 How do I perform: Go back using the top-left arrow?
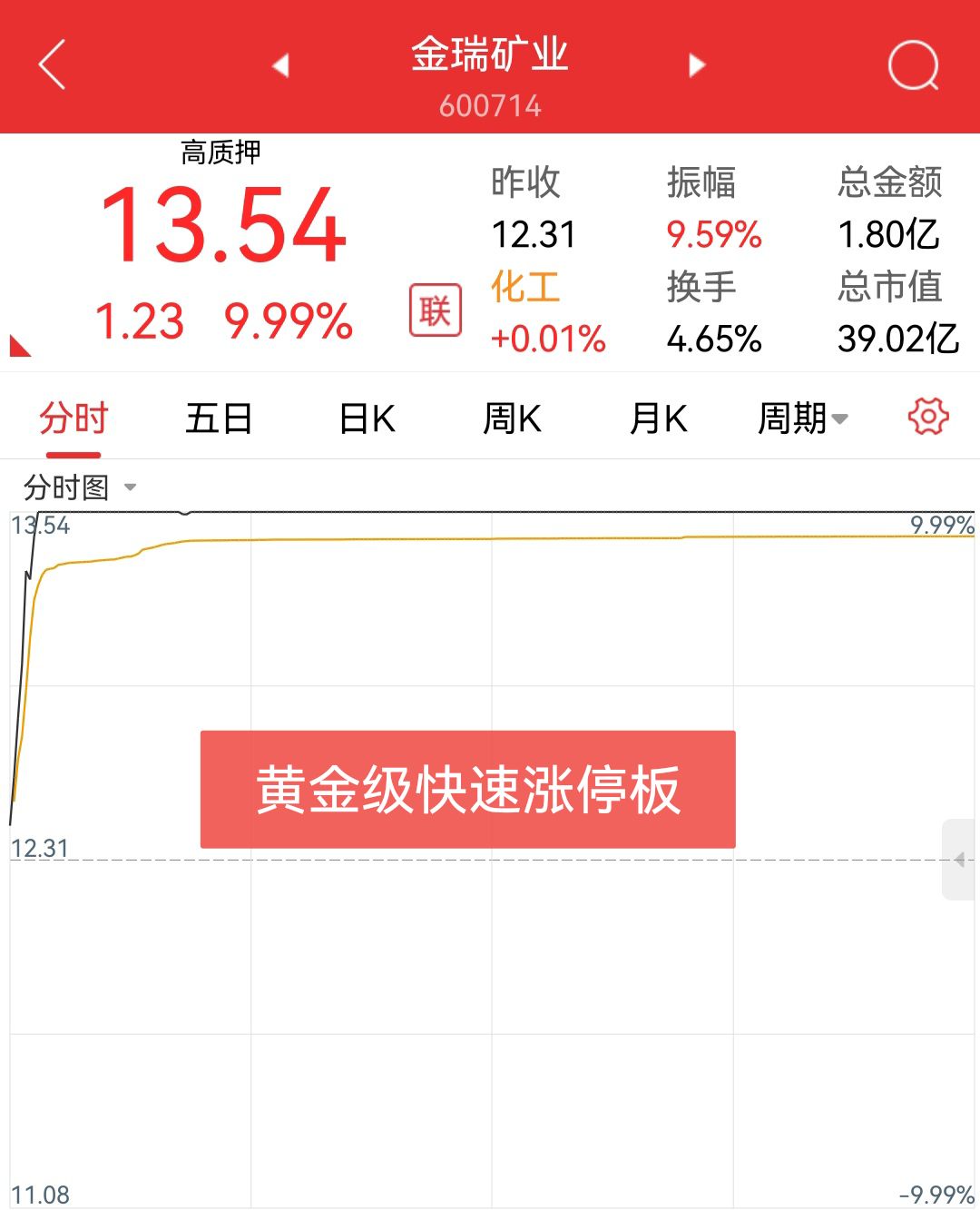click(53, 64)
